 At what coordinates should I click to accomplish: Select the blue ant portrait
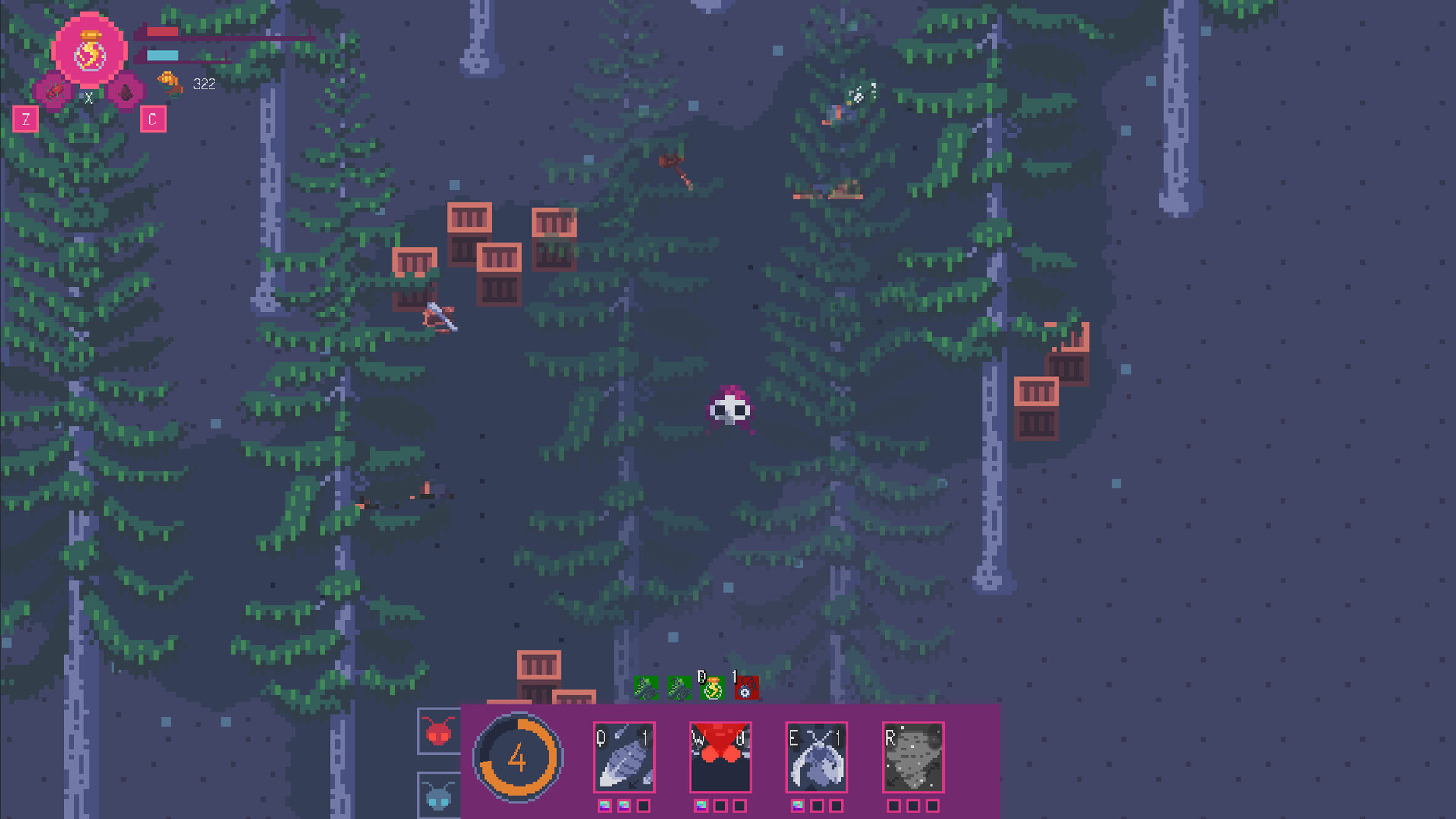pyautogui.click(x=439, y=795)
